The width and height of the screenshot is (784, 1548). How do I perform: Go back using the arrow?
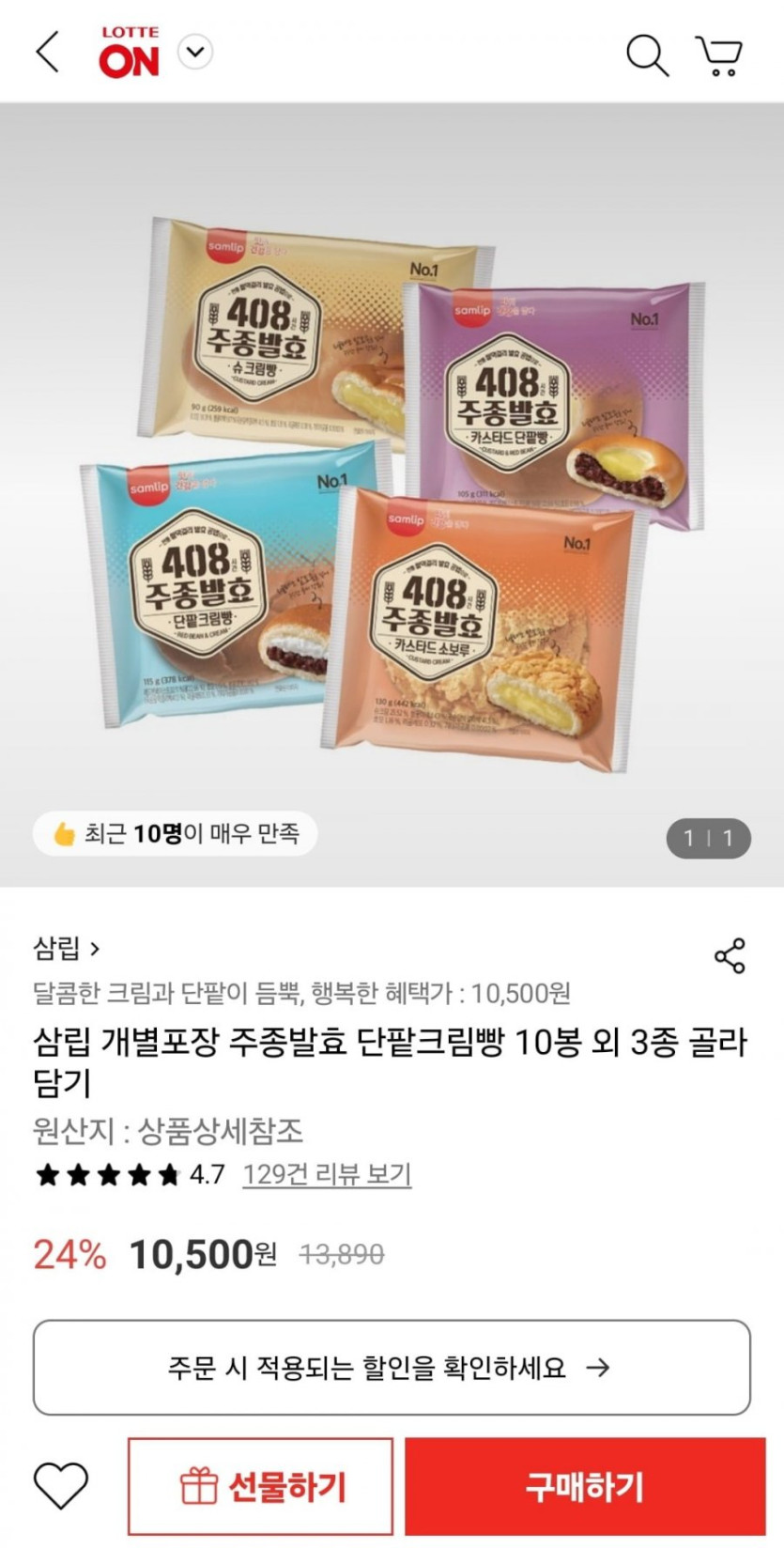pos(48,52)
